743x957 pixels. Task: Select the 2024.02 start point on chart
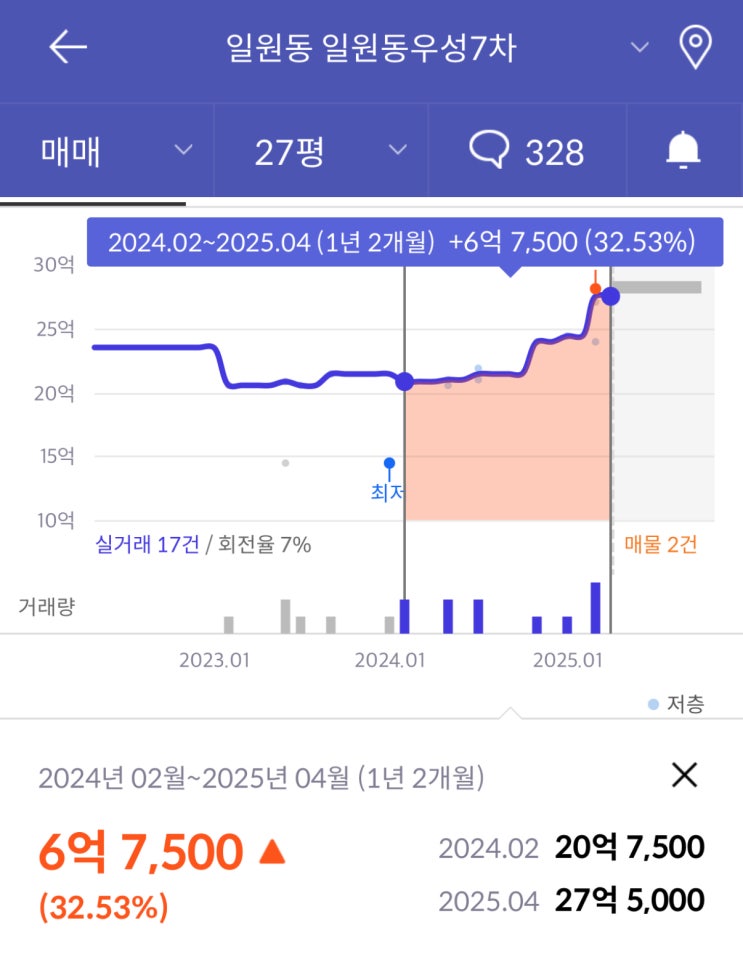405,381
